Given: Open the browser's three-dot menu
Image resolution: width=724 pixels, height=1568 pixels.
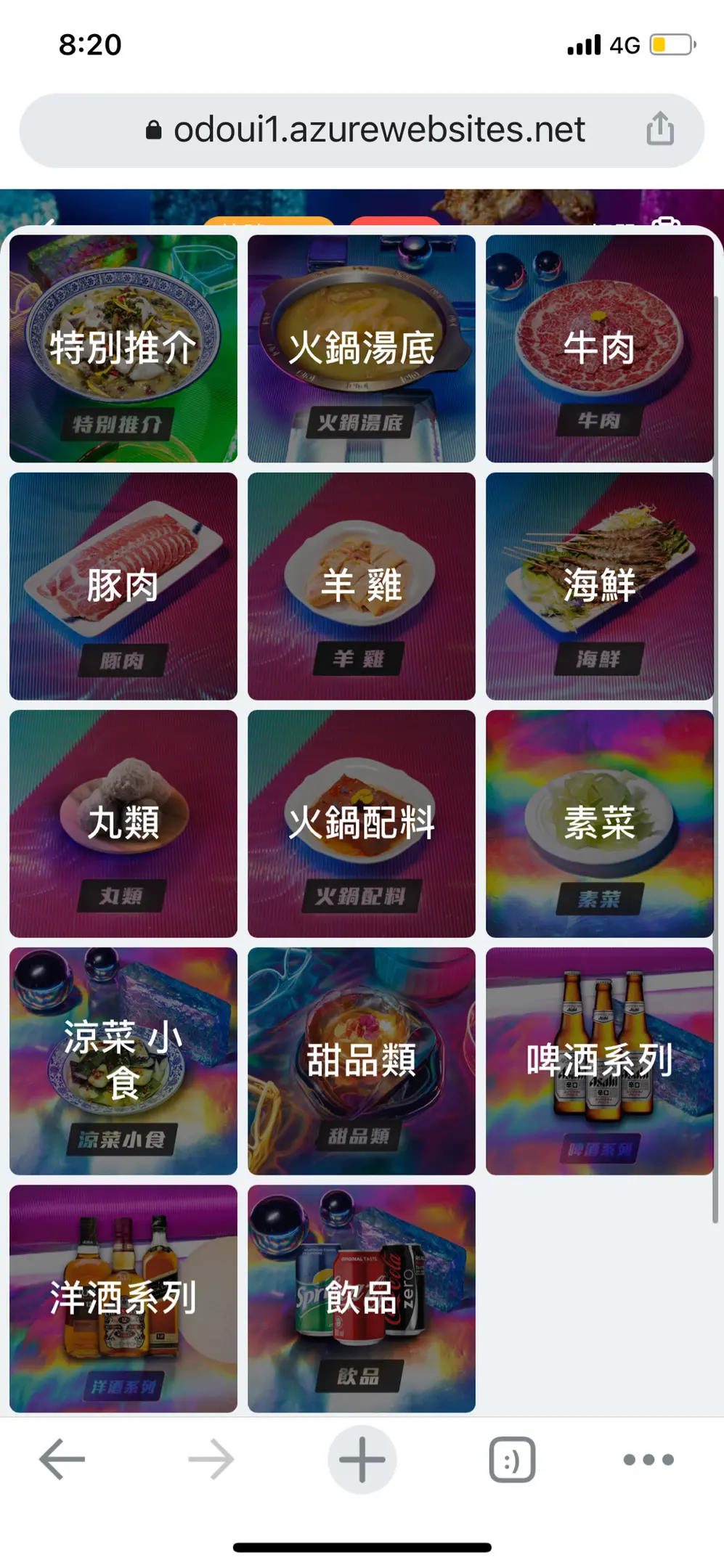Looking at the screenshot, I should (648, 1459).
